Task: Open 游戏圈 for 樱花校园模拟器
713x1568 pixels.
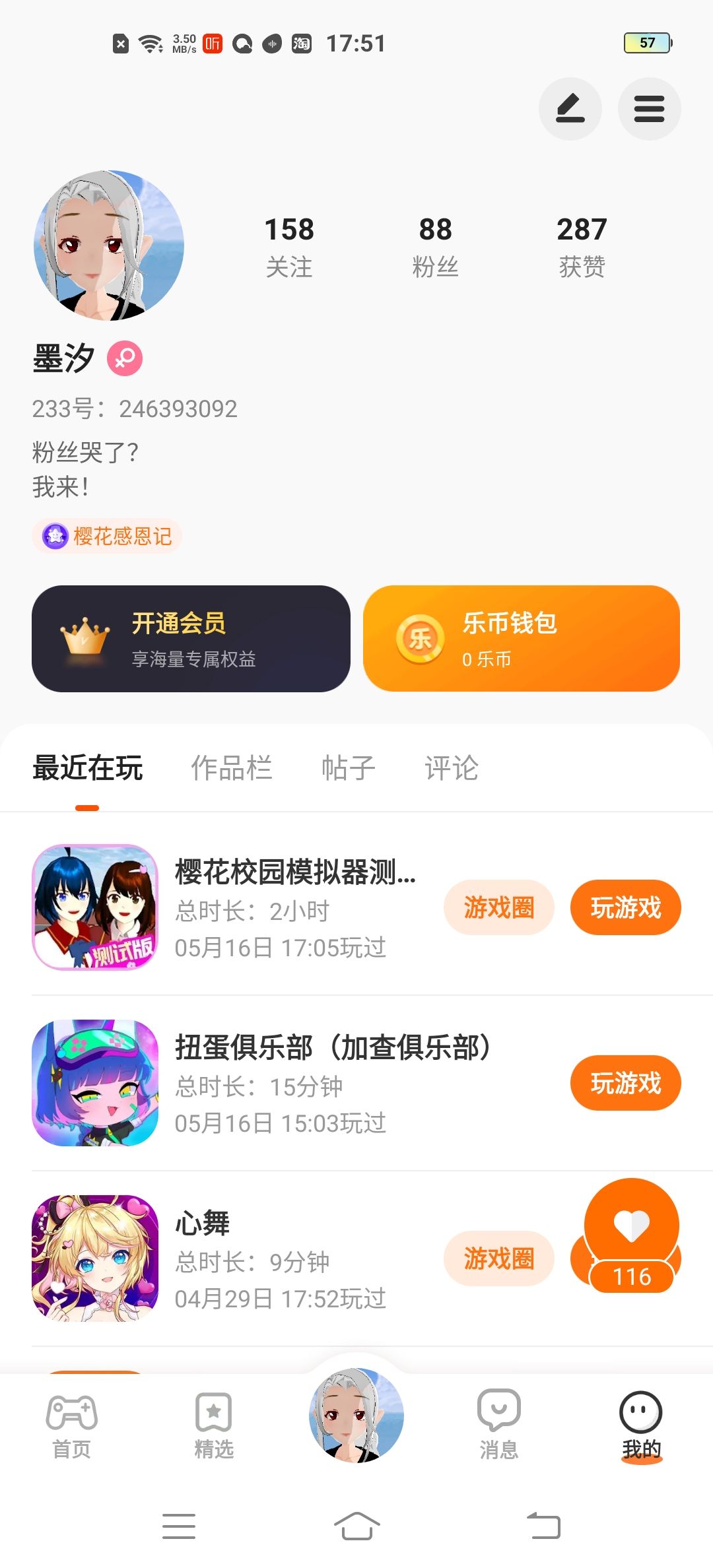Action: [x=498, y=907]
